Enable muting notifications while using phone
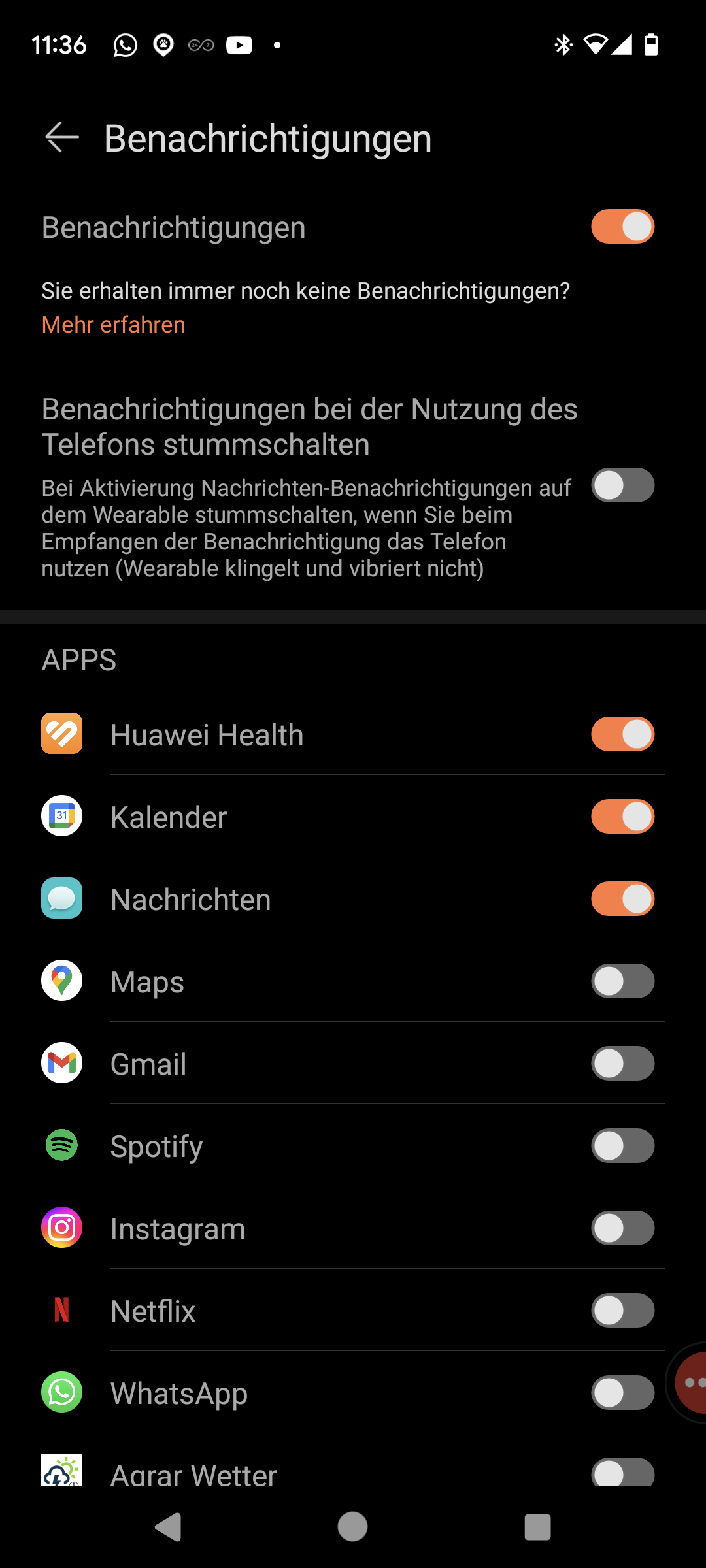Image resolution: width=706 pixels, height=1568 pixels. (x=622, y=485)
